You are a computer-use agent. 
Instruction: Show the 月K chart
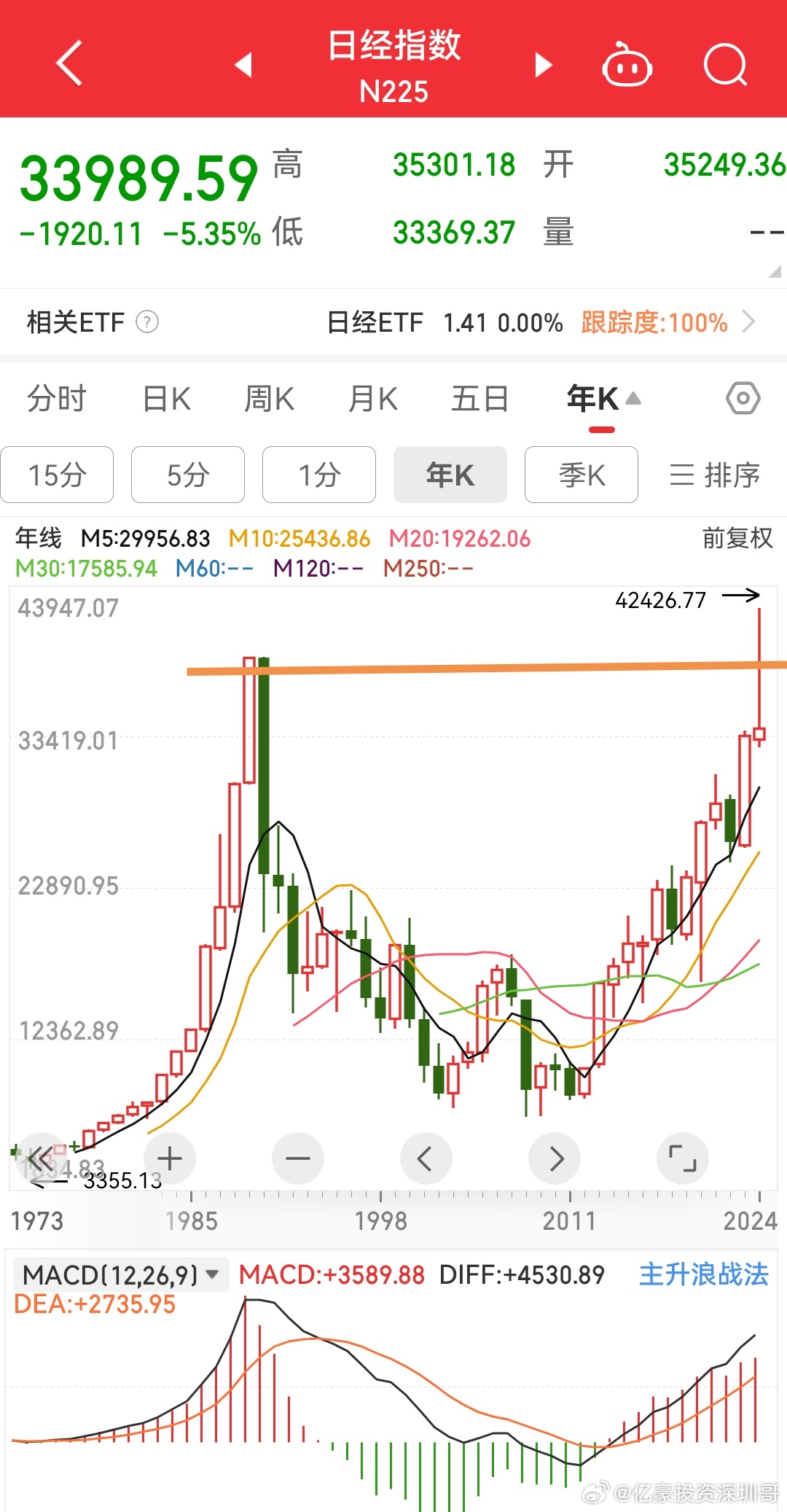coord(373,400)
